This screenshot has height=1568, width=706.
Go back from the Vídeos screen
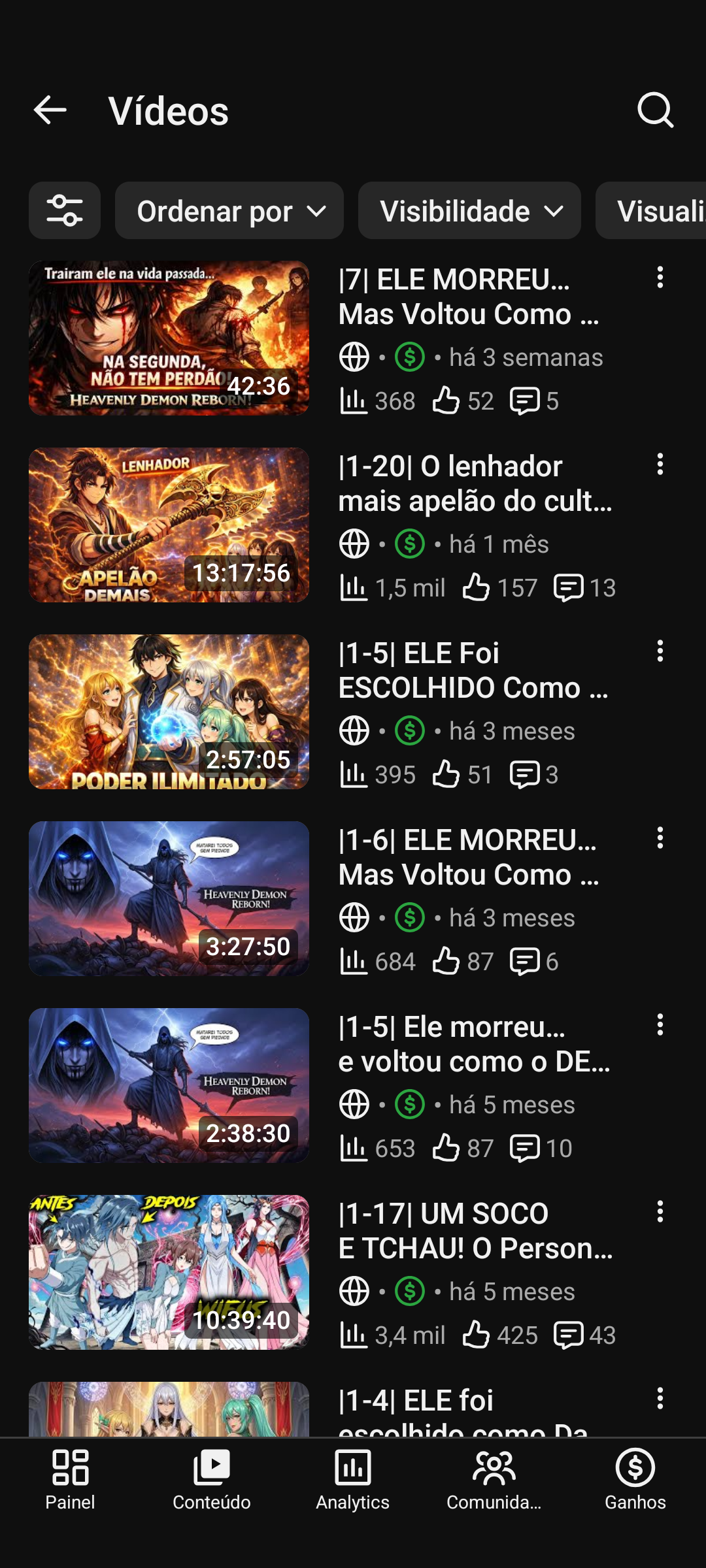(50, 110)
